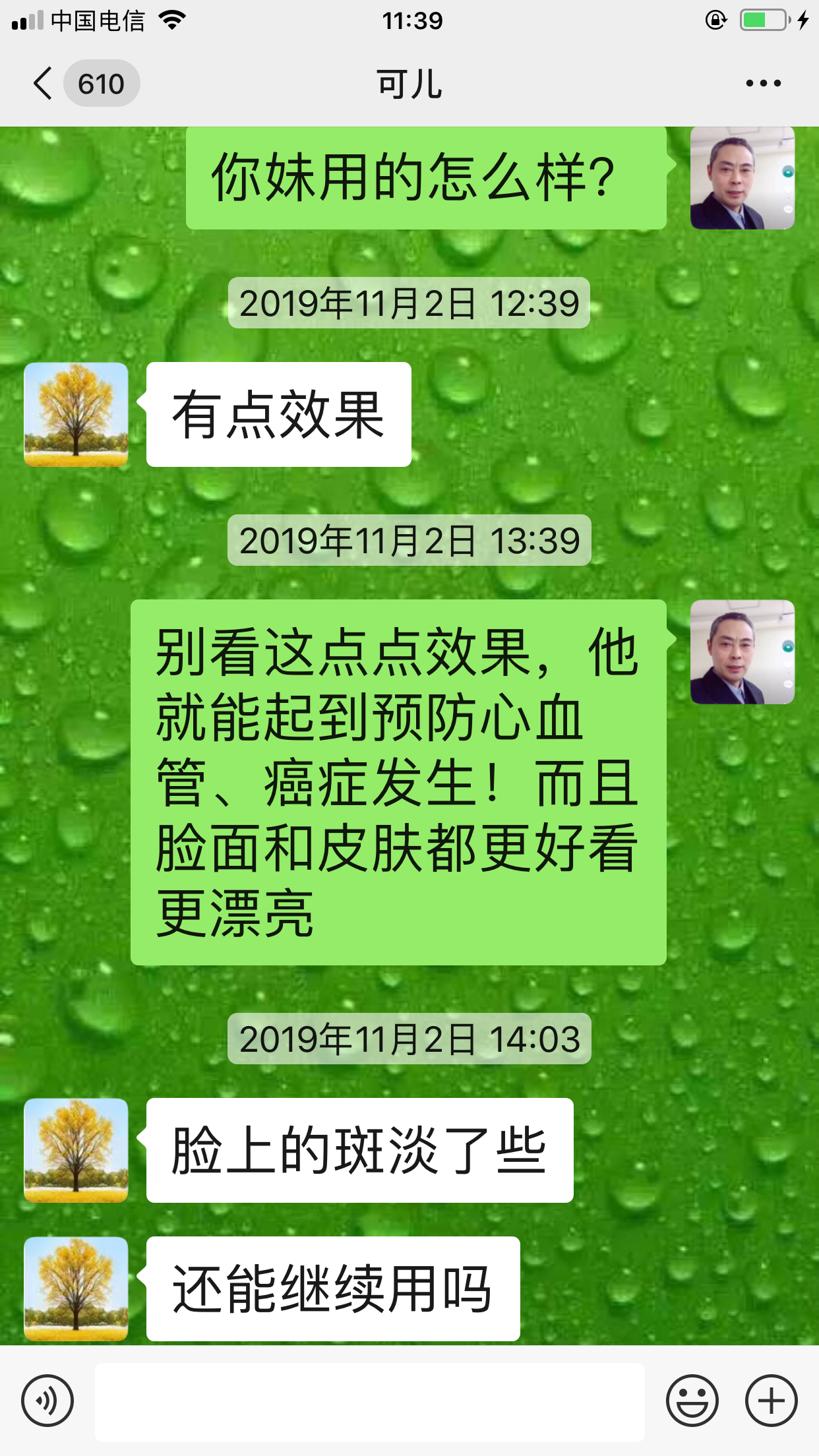Tap the message text field
This screenshot has height=1456, width=819.
coord(369,1401)
